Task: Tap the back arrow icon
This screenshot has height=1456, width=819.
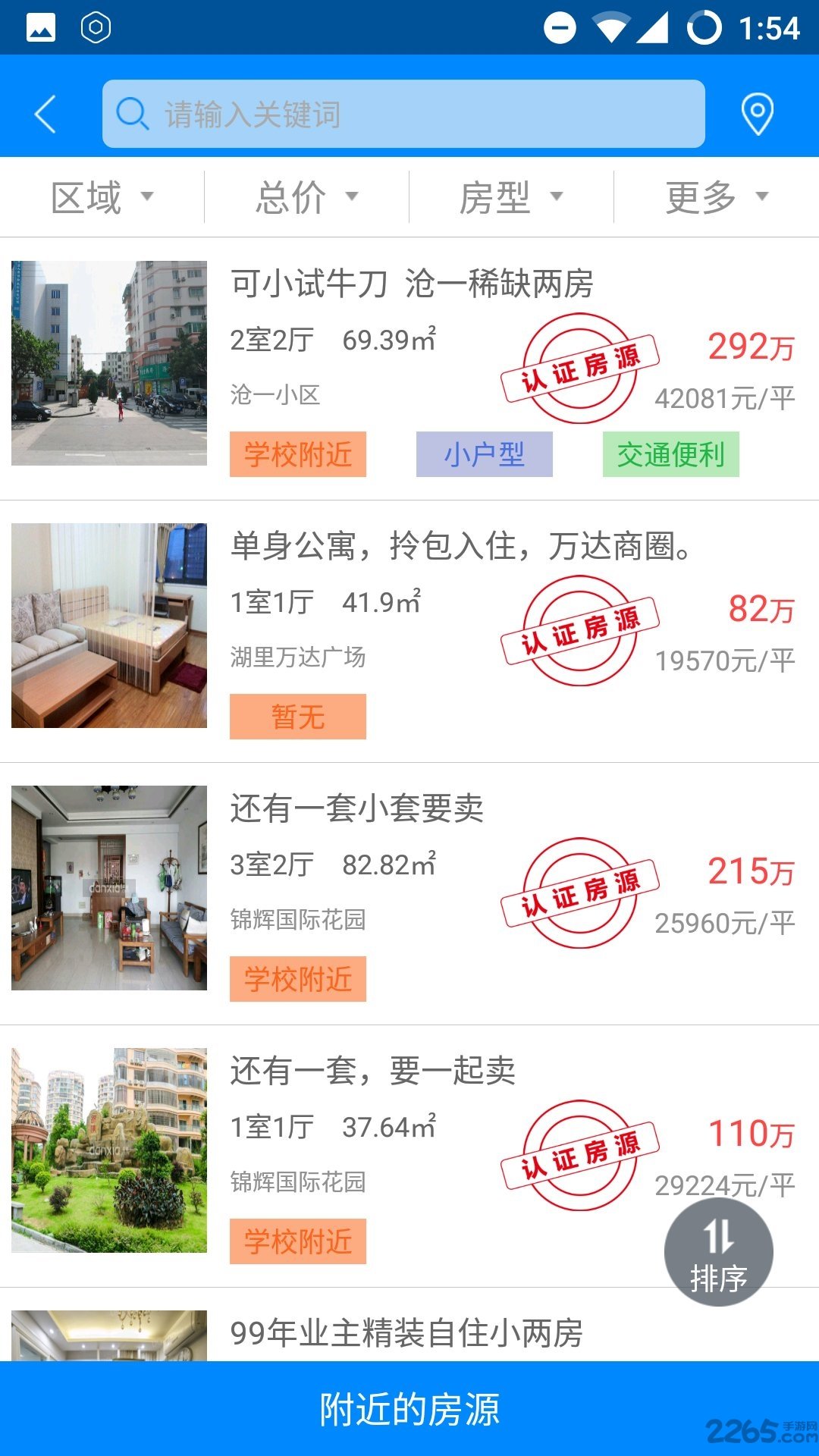Action: (44, 115)
